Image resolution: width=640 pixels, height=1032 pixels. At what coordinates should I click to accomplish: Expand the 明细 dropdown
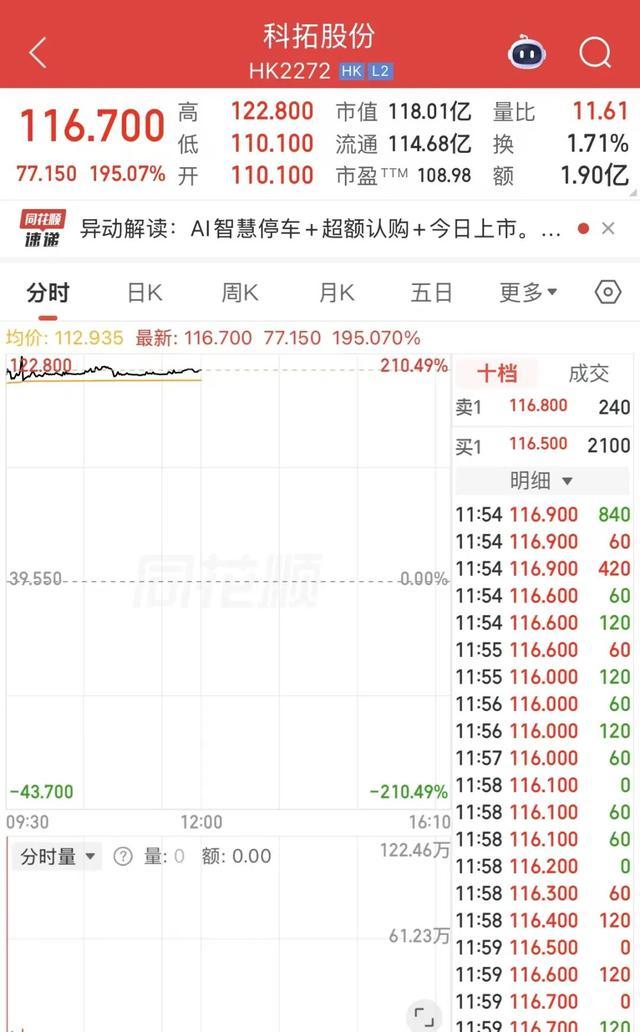541,480
